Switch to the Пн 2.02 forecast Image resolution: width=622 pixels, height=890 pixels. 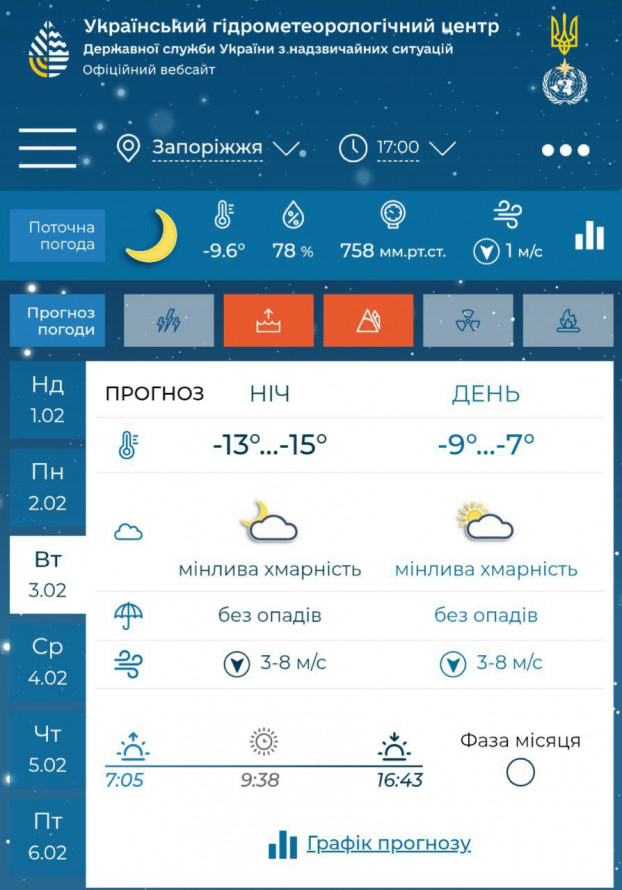click(47, 487)
